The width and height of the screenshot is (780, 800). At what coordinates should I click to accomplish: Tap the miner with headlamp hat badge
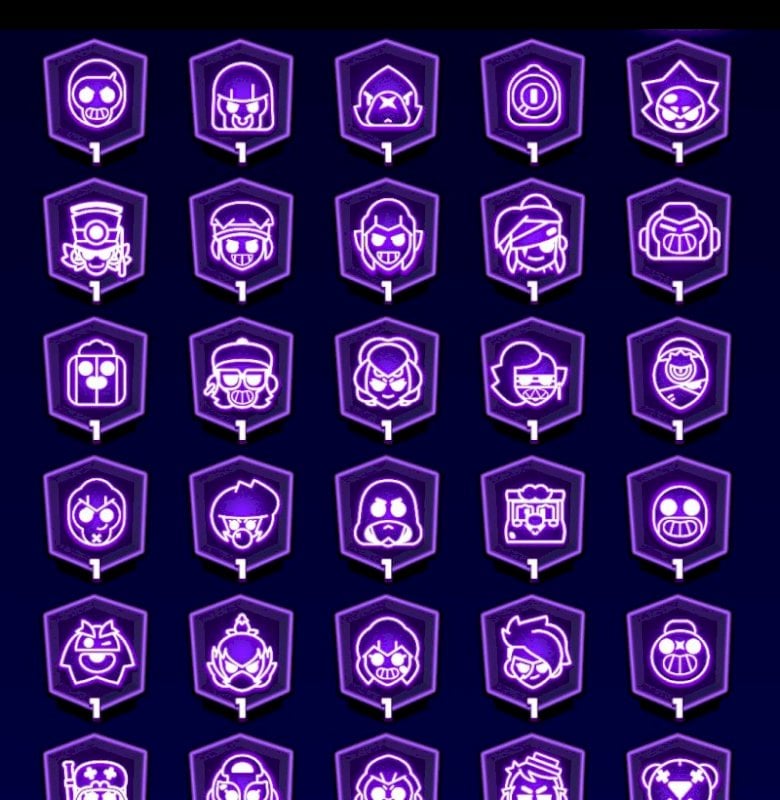[95, 236]
